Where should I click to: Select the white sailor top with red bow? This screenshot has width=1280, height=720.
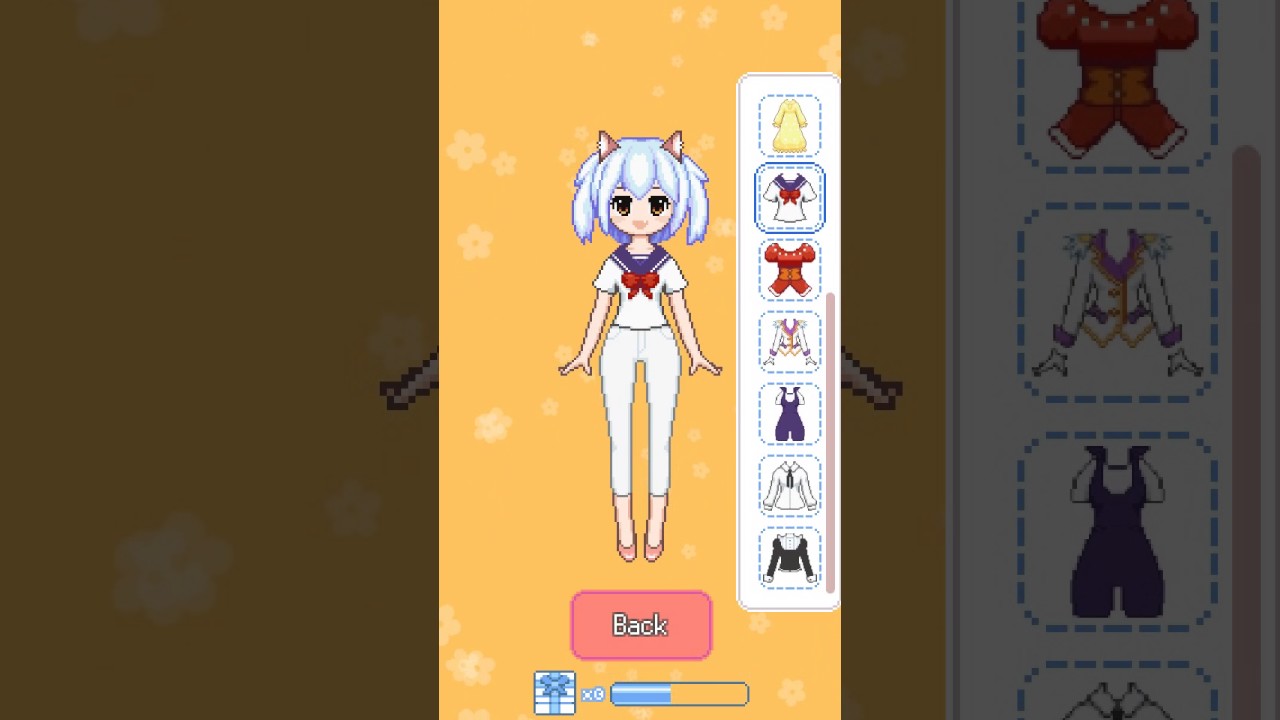click(x=789, y=198)
